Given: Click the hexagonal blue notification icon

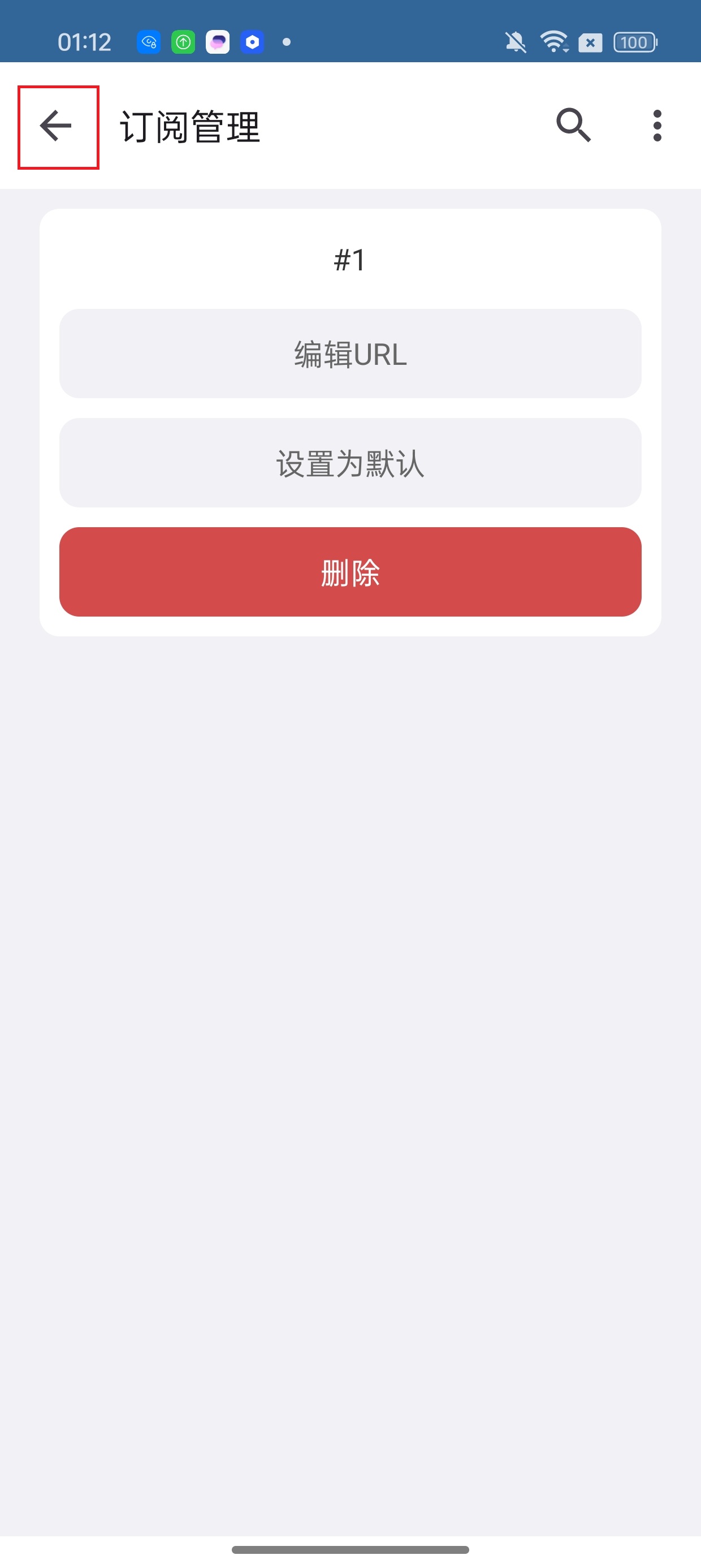Looking at the screenshot, I should click(x=253, y=41).
